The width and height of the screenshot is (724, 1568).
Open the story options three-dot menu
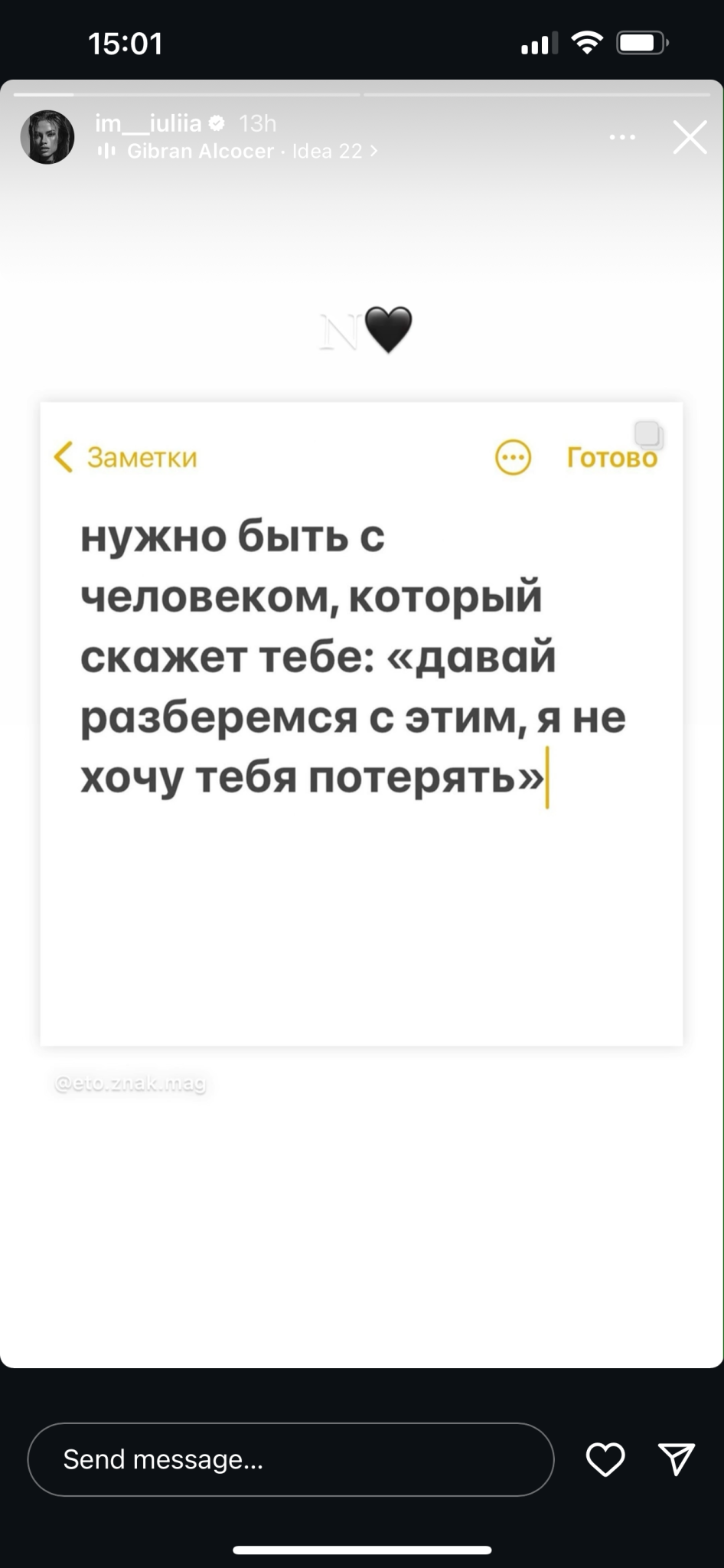point(622,137)
